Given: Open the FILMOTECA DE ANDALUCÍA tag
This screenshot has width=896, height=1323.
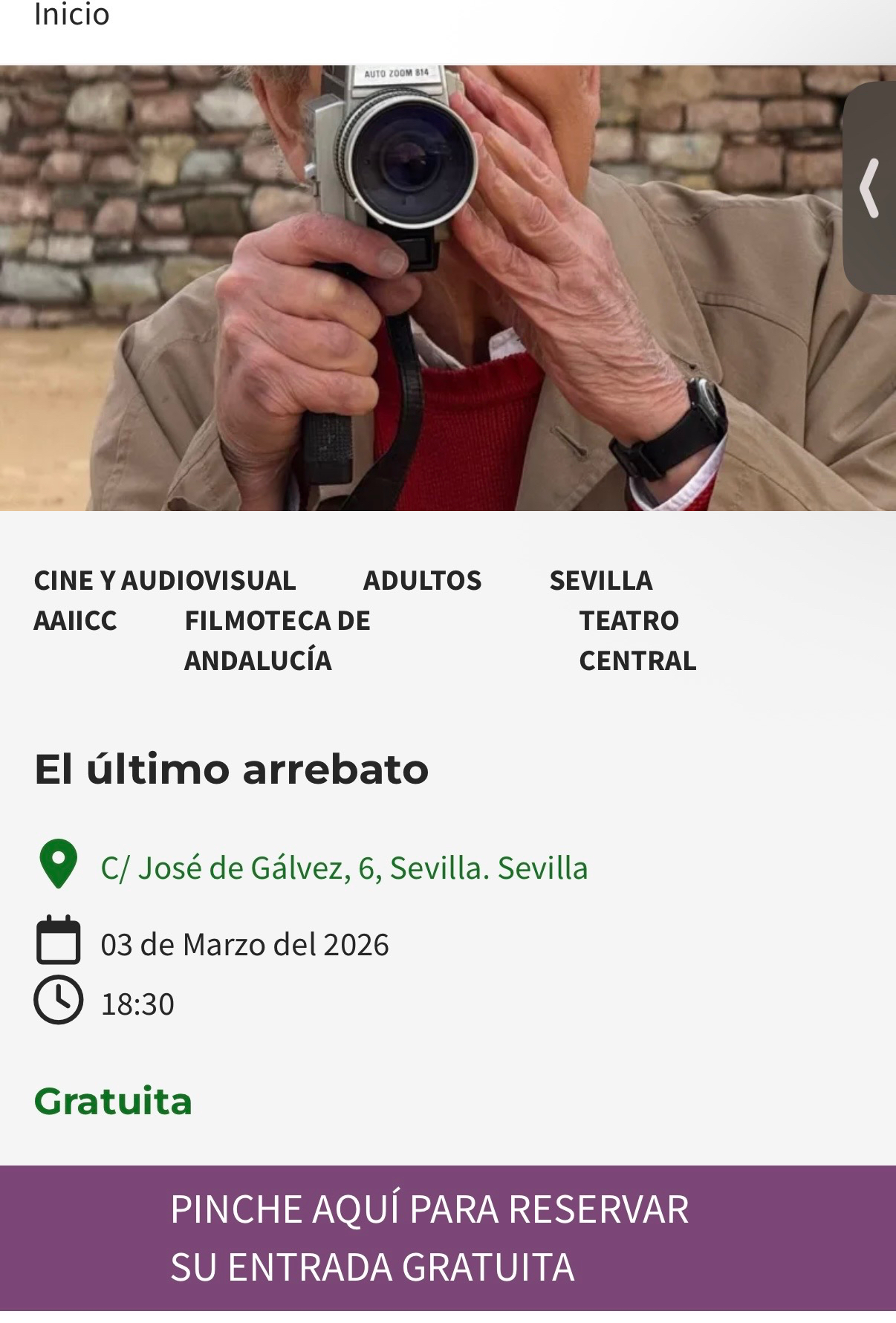Looking at the screenshot, I should (277, 640).
